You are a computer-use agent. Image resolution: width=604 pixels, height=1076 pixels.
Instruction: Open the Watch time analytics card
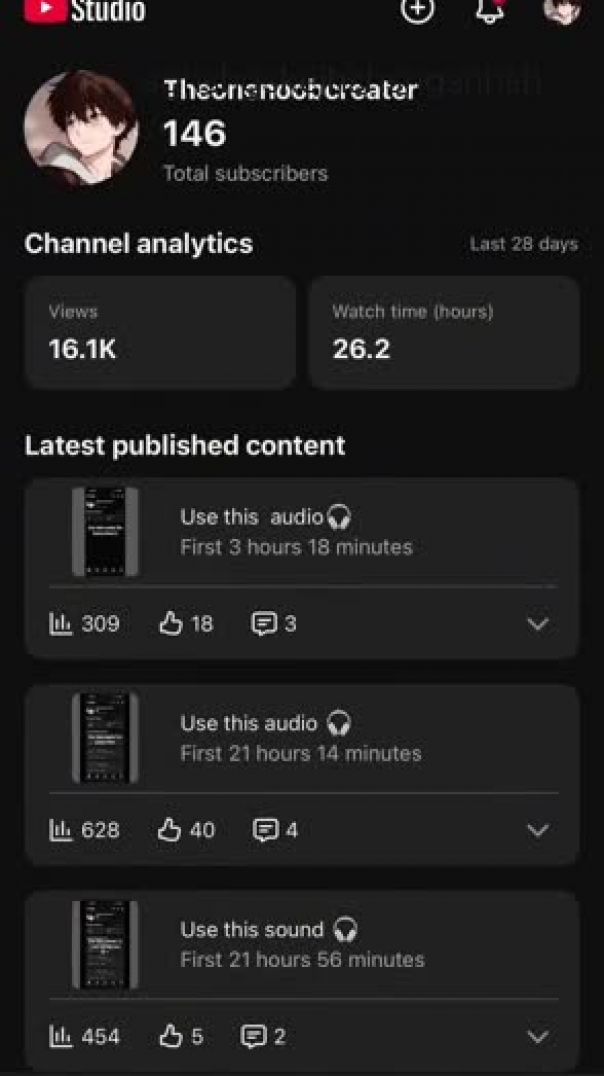444,332
